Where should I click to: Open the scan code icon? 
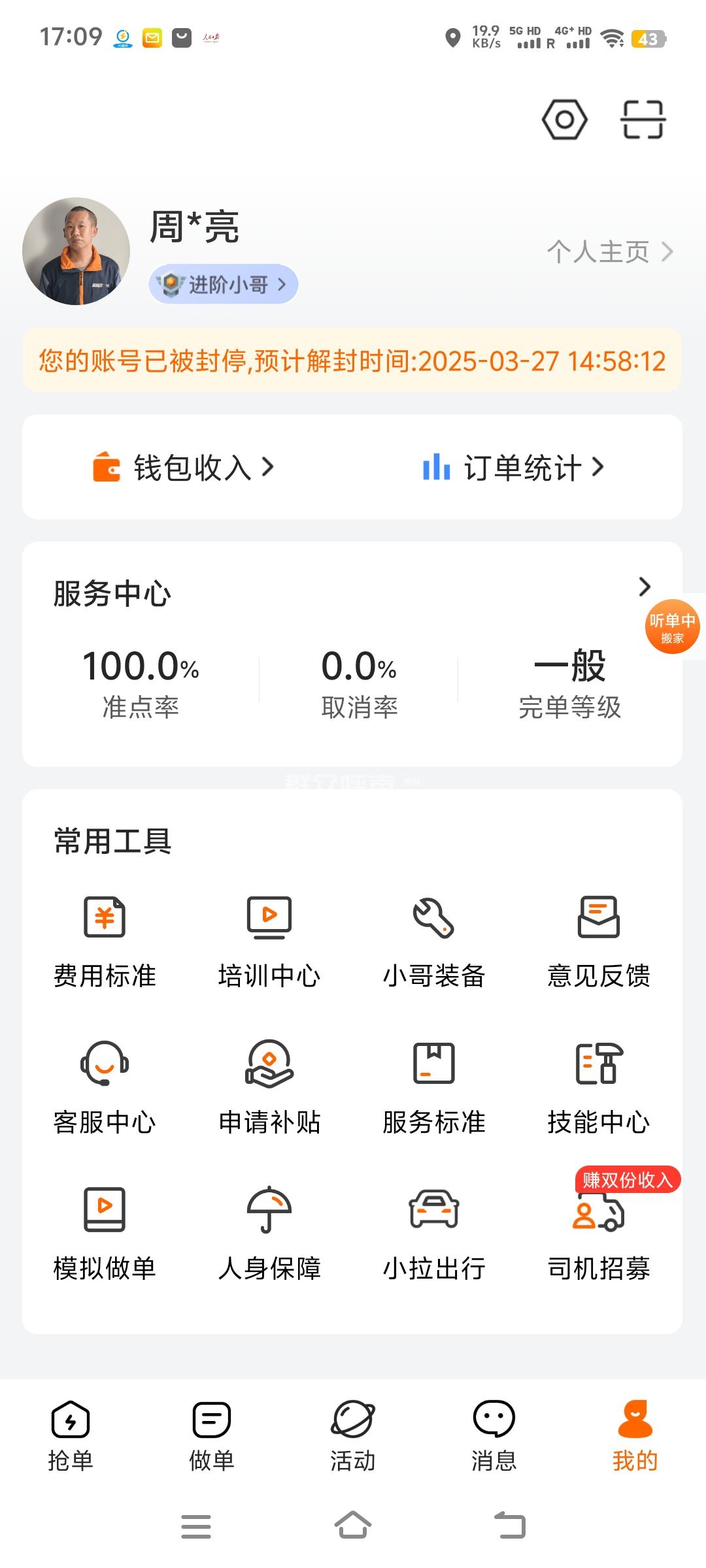pyautogui.click(x=643, y=120)
